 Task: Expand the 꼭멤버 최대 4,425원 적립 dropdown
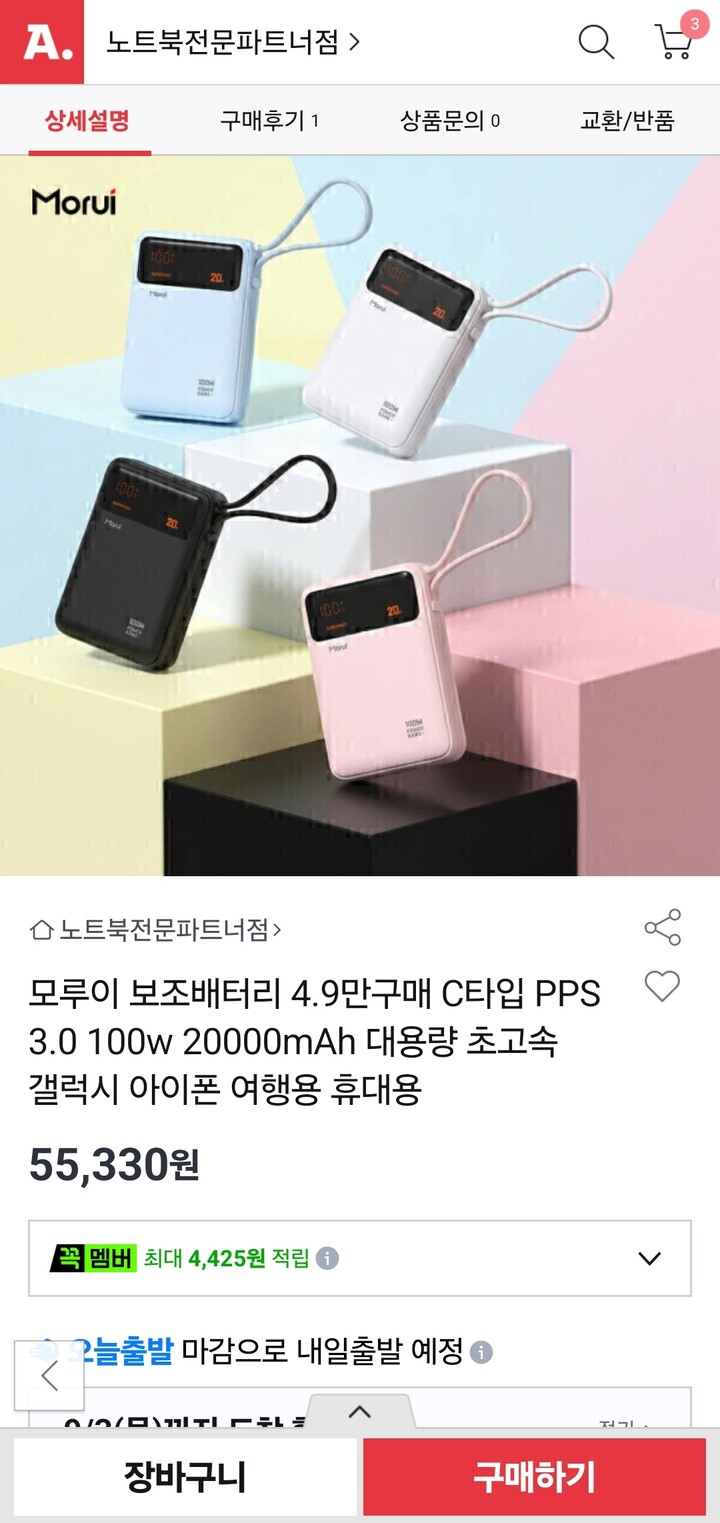click(x=360, y=1258)
